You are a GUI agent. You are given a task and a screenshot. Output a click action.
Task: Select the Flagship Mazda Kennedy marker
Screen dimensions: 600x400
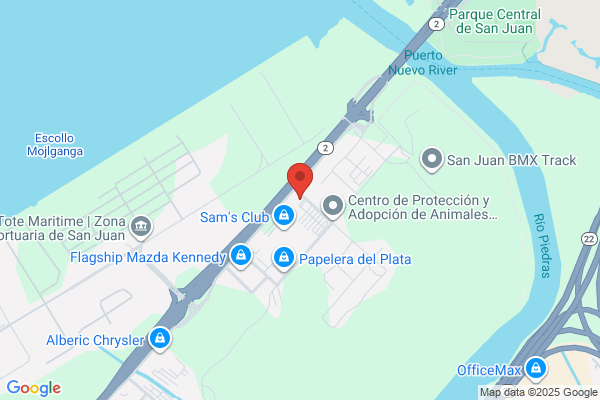pyautogui.click(x=240, y=258)
